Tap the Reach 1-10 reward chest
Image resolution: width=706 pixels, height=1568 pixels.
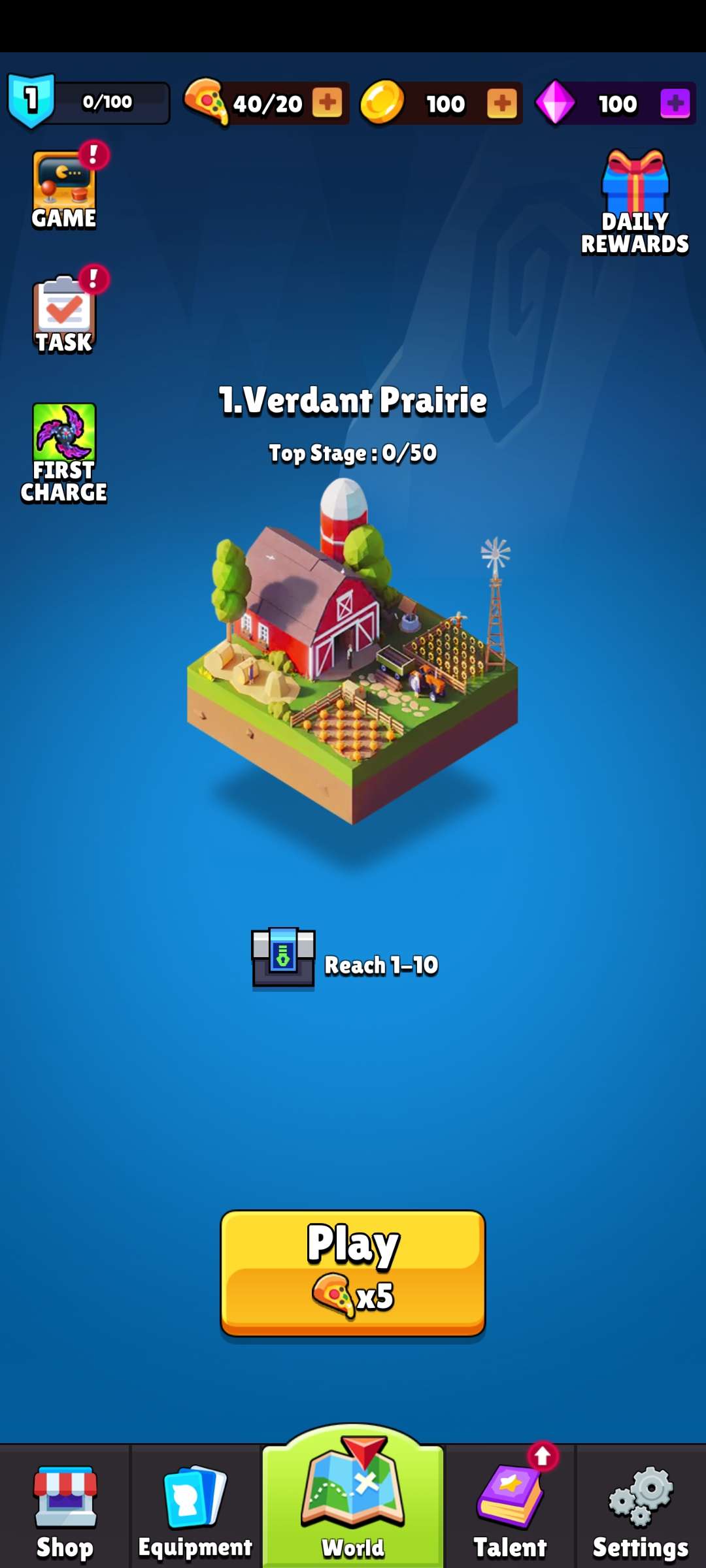tap(284, 959)
